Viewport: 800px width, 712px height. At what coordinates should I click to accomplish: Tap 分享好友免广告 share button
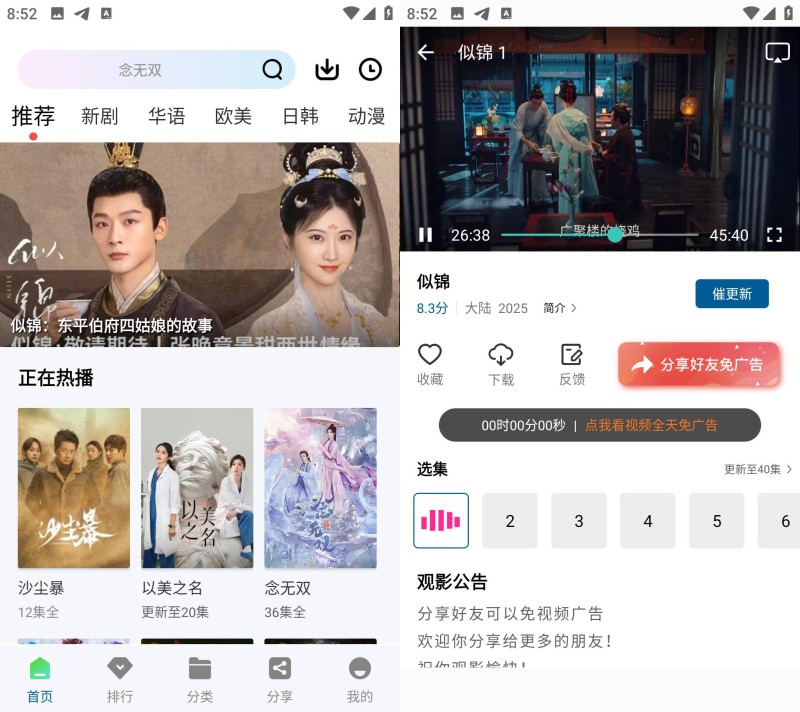point(698,364)
